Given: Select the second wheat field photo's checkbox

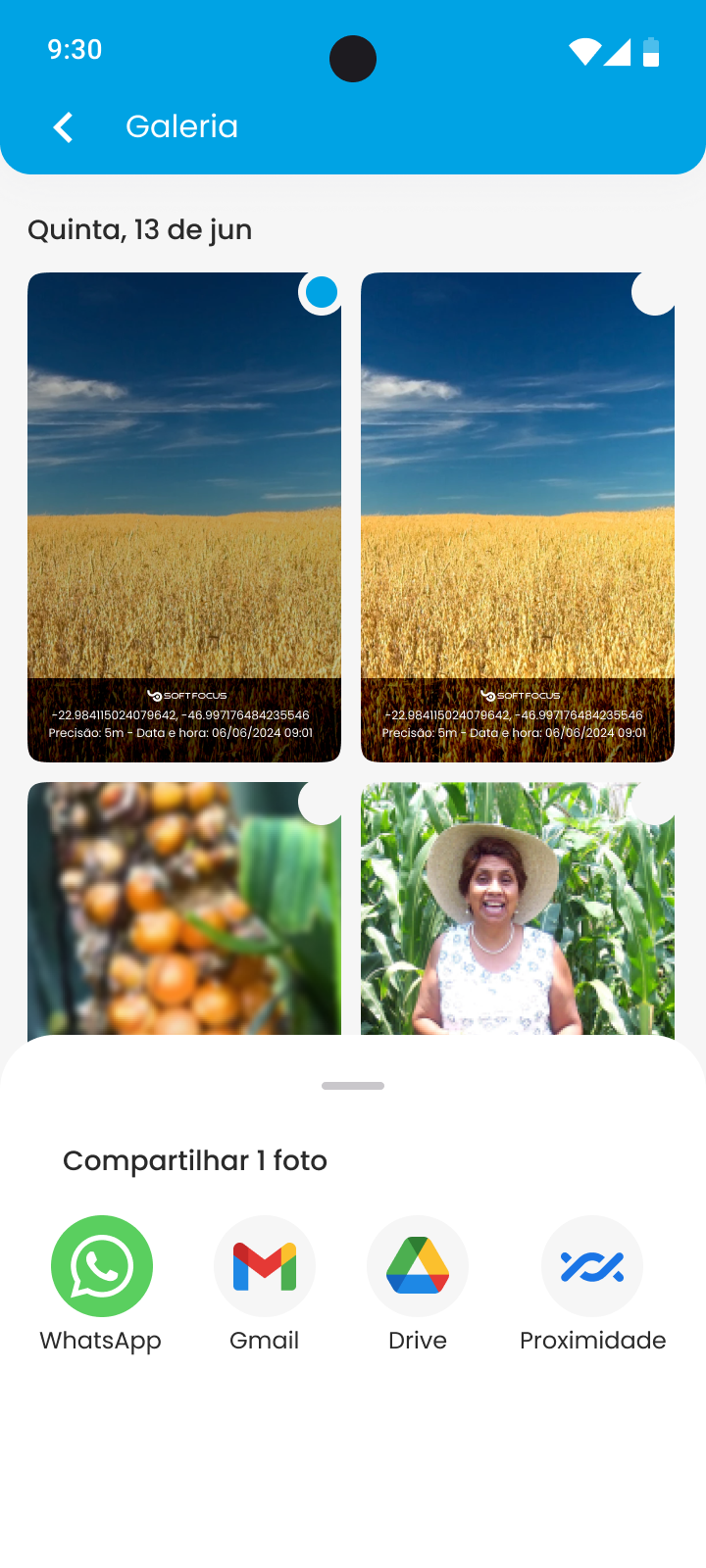Looking at the screenshot, I should (654, 292).
